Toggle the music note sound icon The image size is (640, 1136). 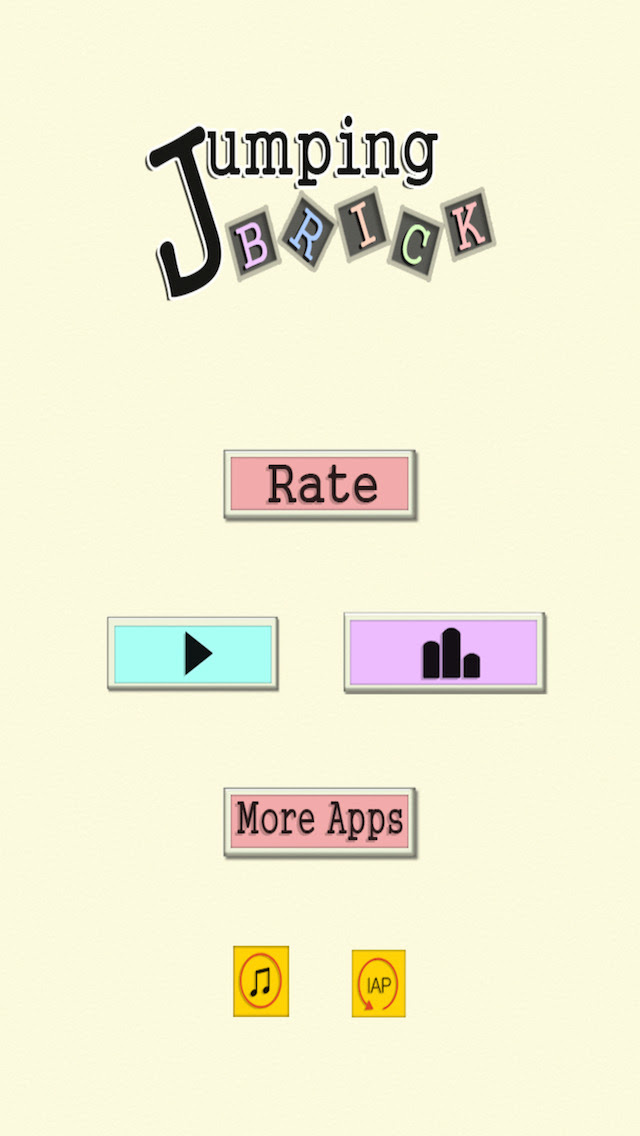click(261, 981)
